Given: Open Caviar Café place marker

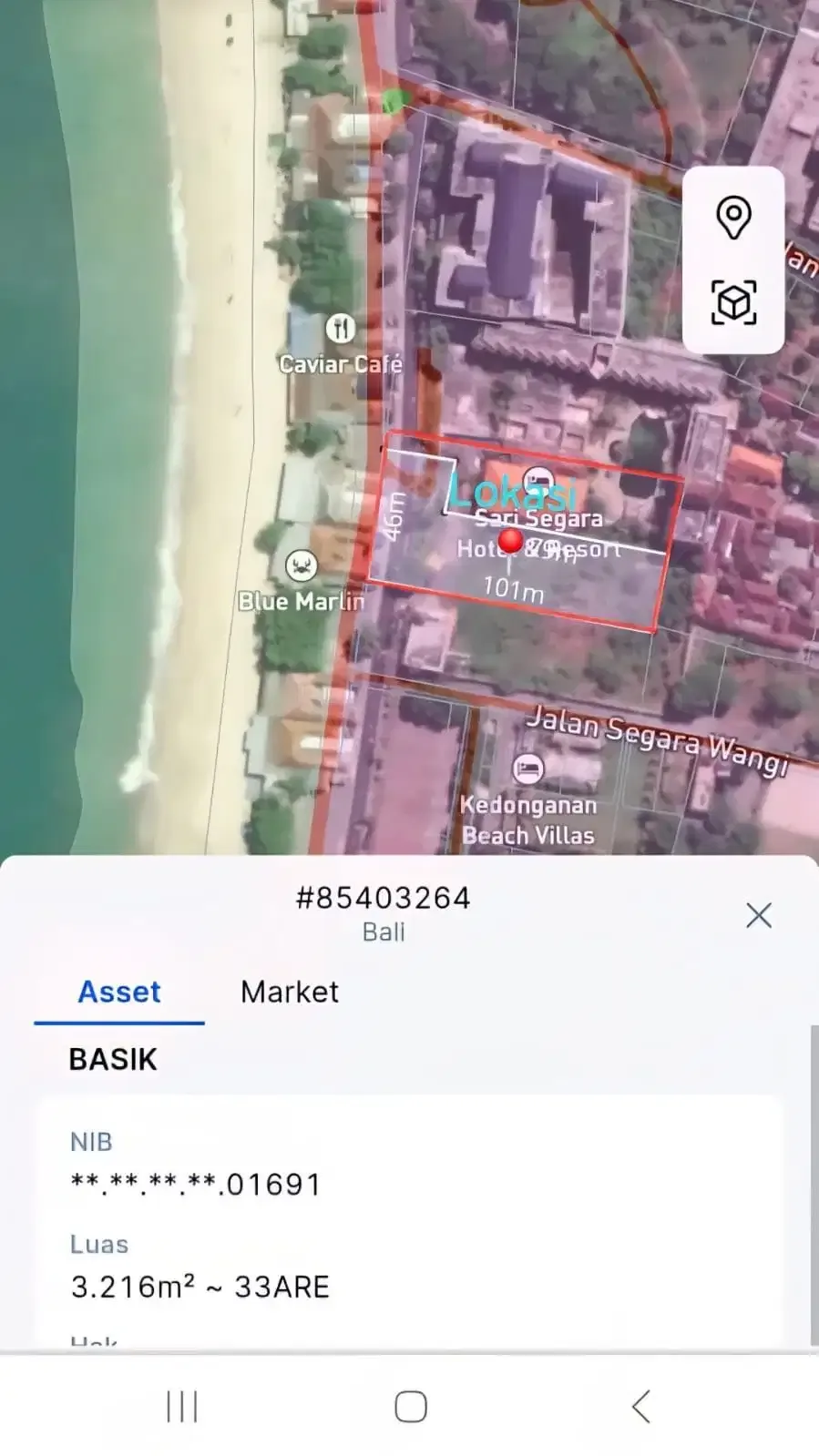Looking at the screenshot, I should tap(341, 328).
